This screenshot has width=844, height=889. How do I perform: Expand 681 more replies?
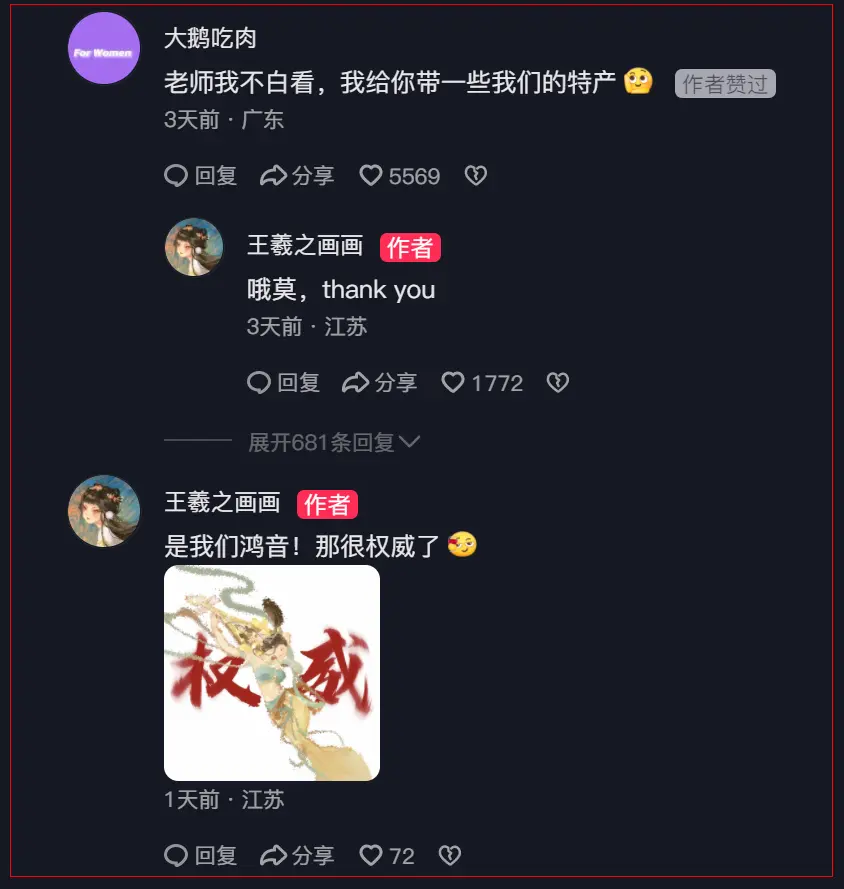click(333, 442)
